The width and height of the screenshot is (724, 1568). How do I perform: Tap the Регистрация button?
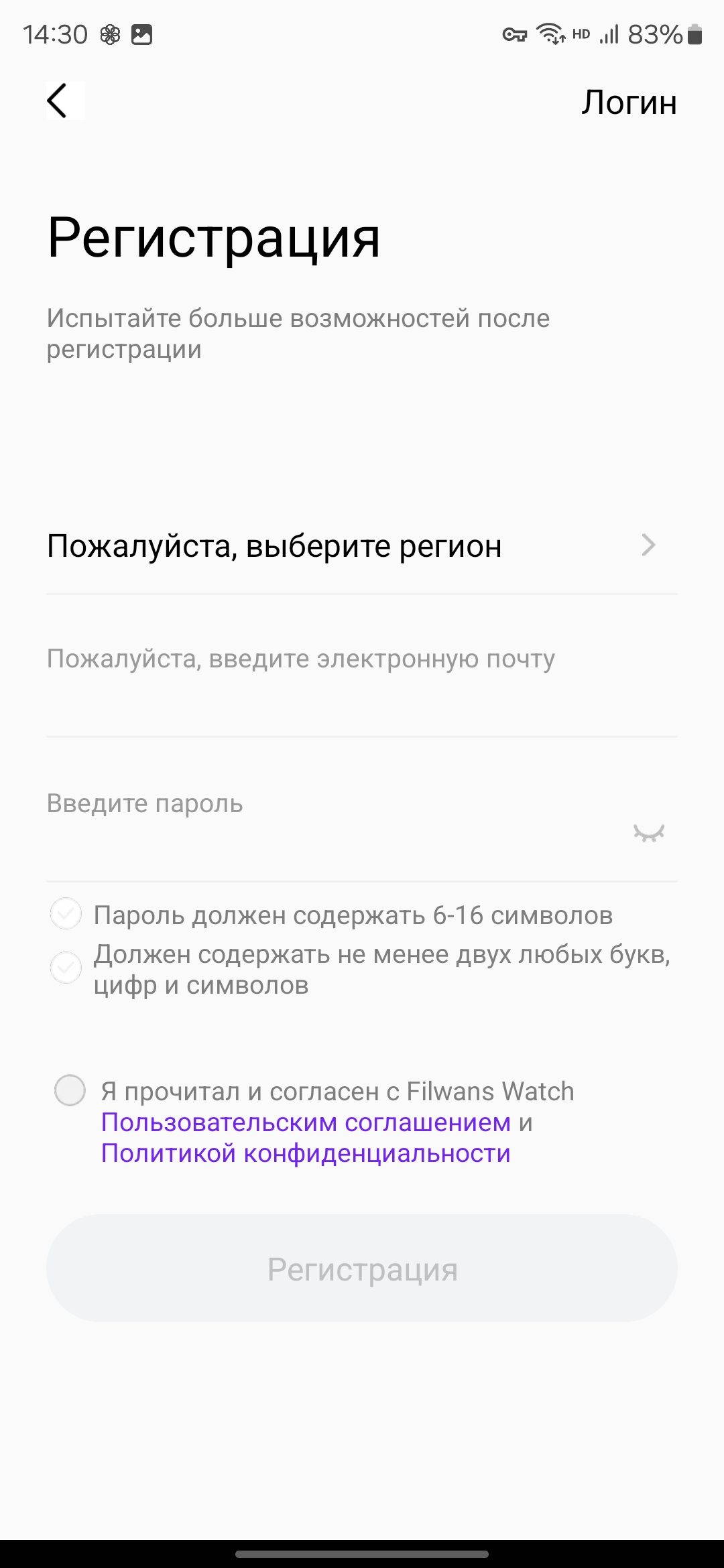(x=362, y=1268)
